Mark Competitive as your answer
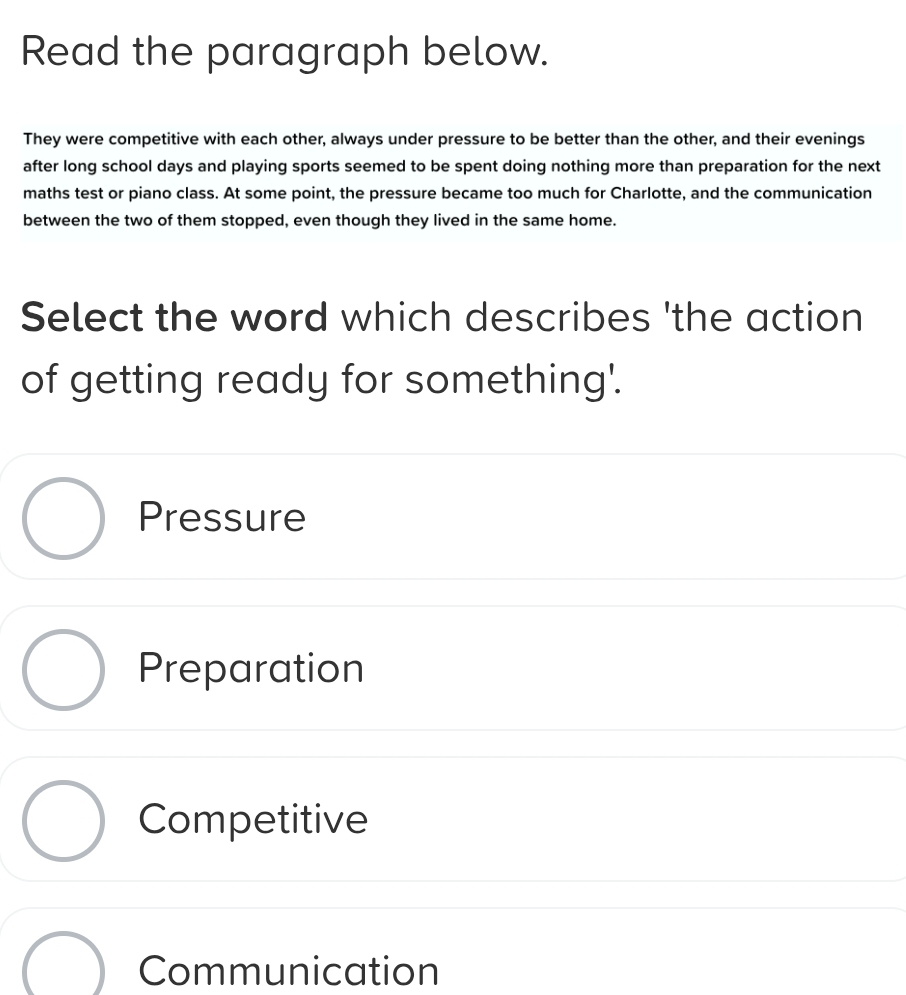 (x=64, y=820)
